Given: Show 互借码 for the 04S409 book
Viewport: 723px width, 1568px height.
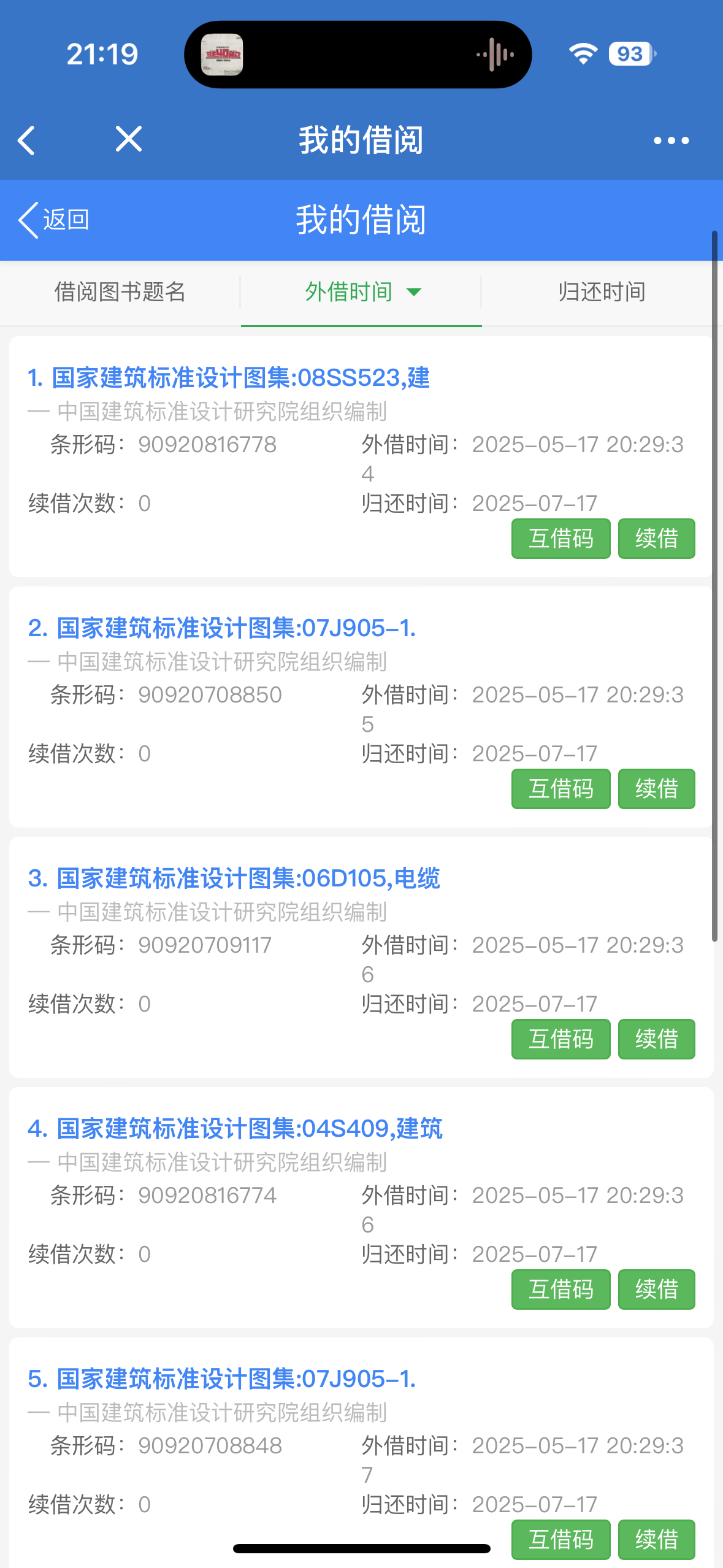Looking at the screenshot, I should (560, 1289).
